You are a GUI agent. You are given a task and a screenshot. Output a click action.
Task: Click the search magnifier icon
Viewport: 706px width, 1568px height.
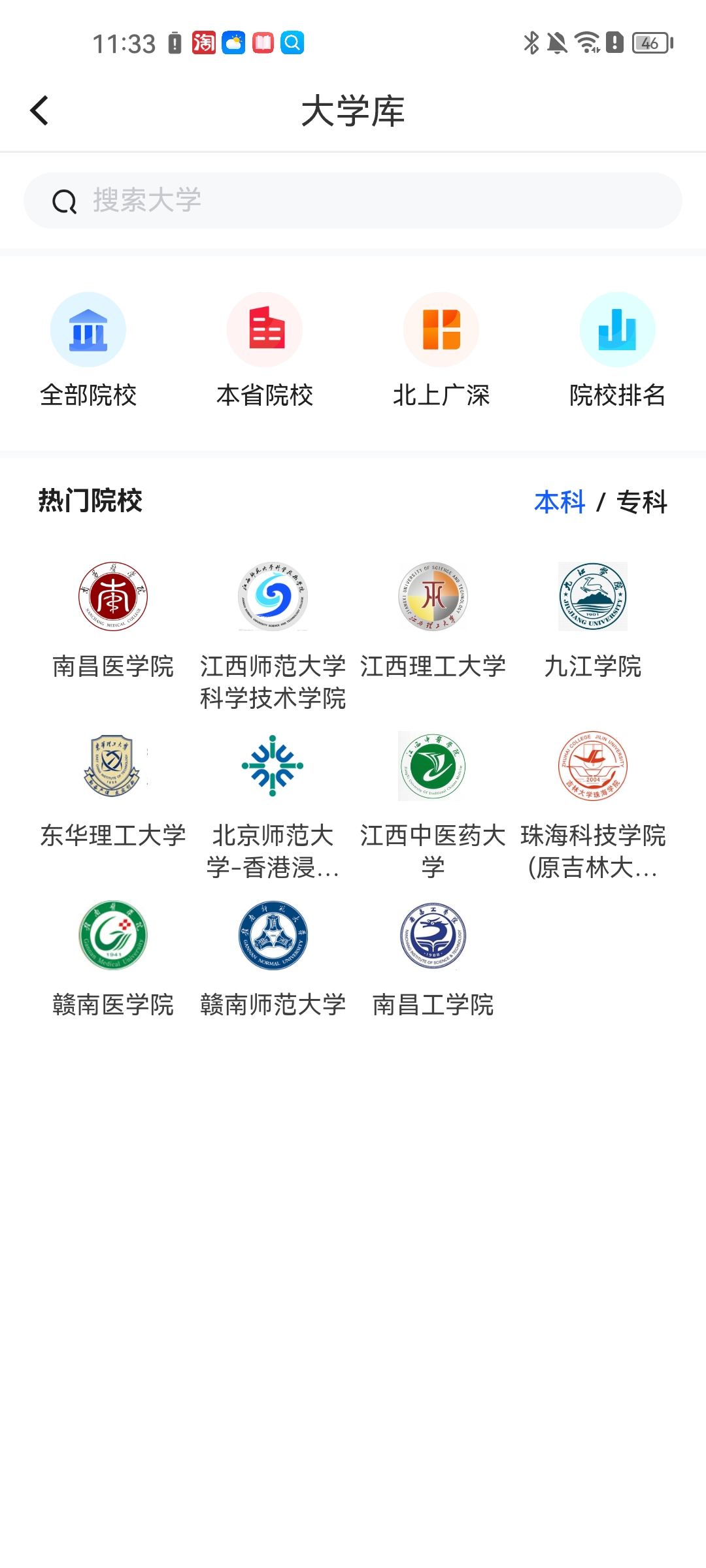tap(63, 200)
